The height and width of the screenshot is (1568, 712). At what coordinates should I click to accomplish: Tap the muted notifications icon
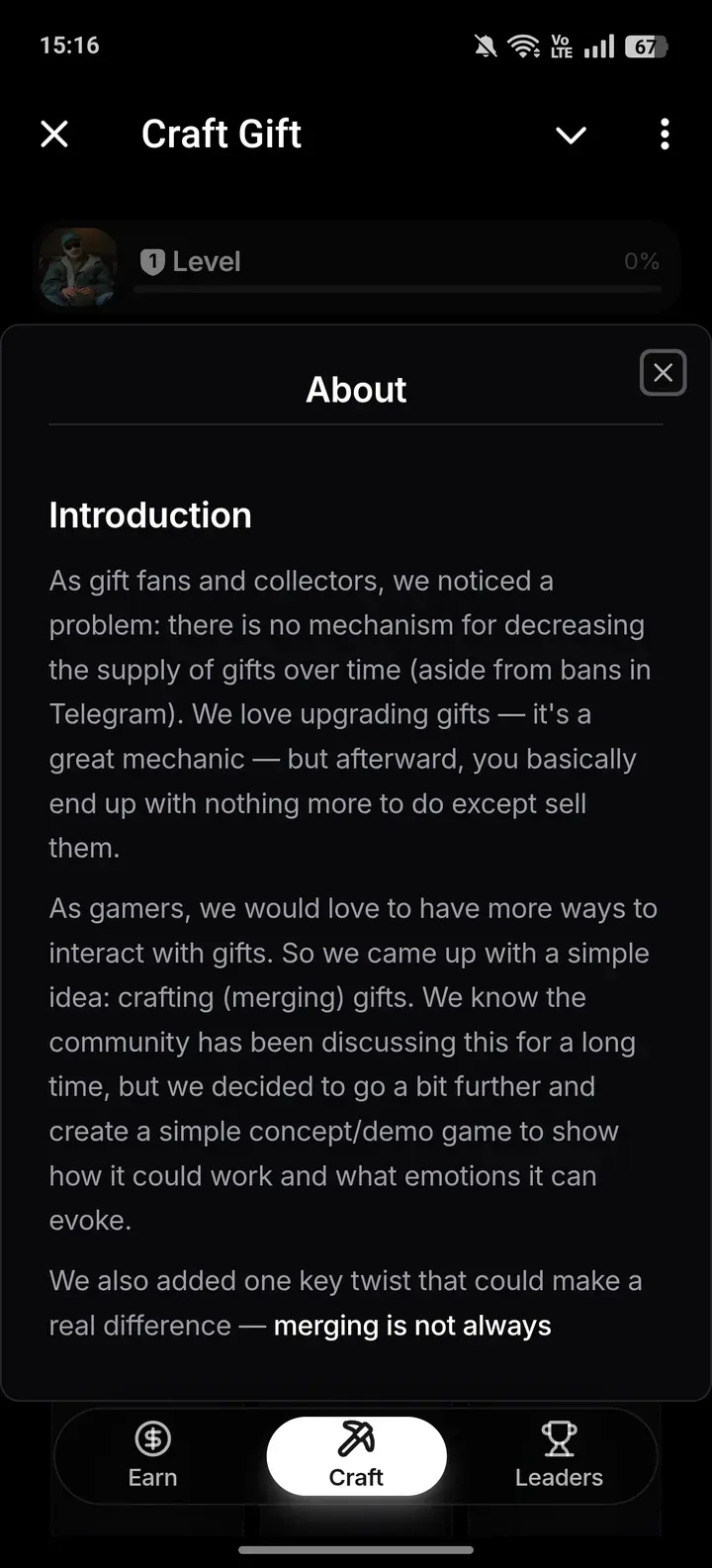coord(484,45)
